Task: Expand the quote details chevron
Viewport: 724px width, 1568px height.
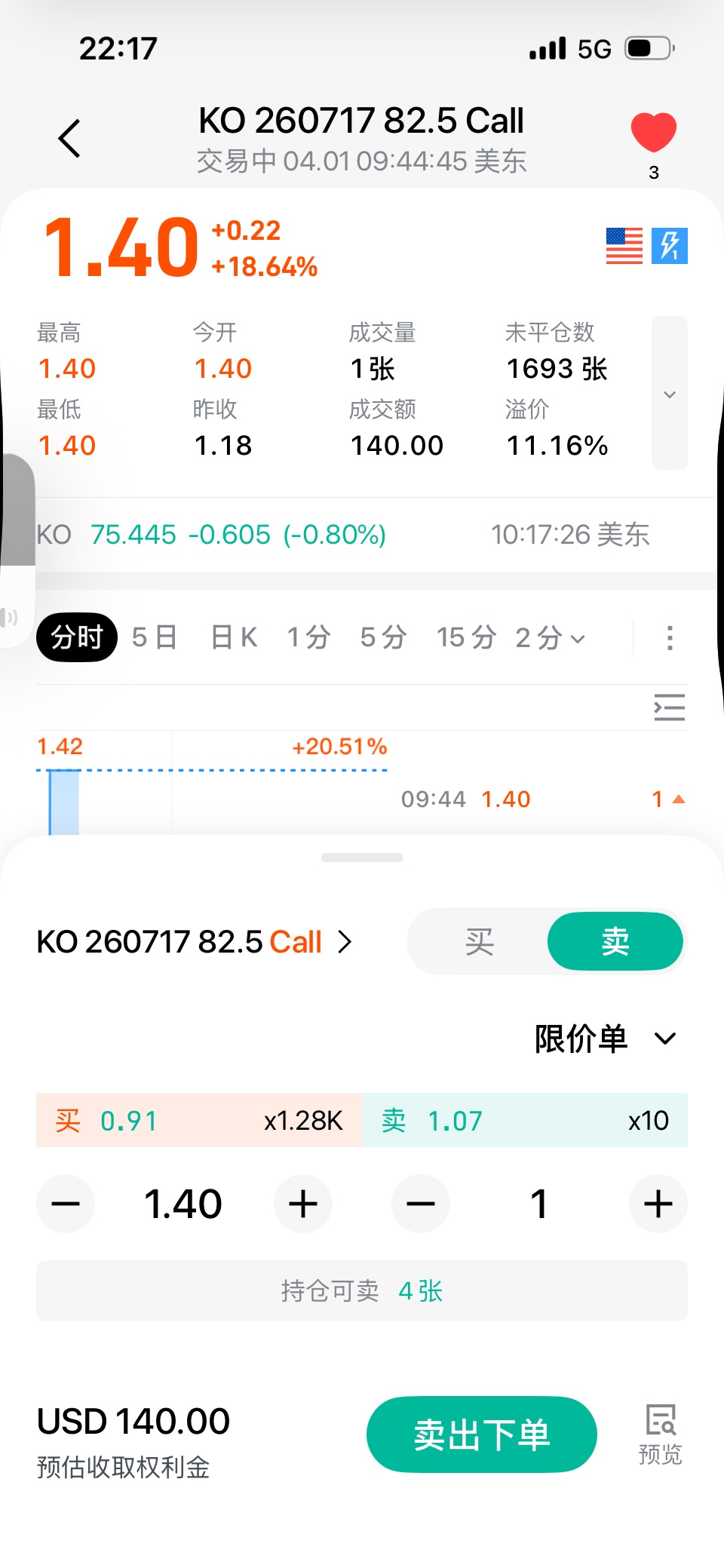Action: coord(669,394)
